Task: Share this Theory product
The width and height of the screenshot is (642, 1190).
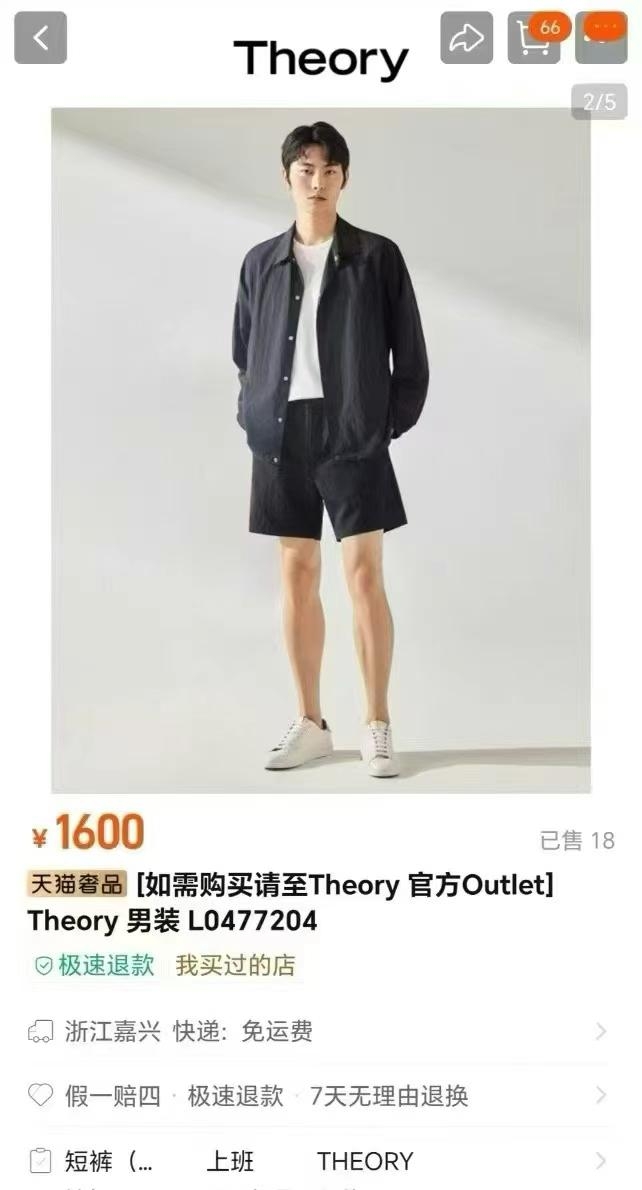Action: [x=466, y=38]
